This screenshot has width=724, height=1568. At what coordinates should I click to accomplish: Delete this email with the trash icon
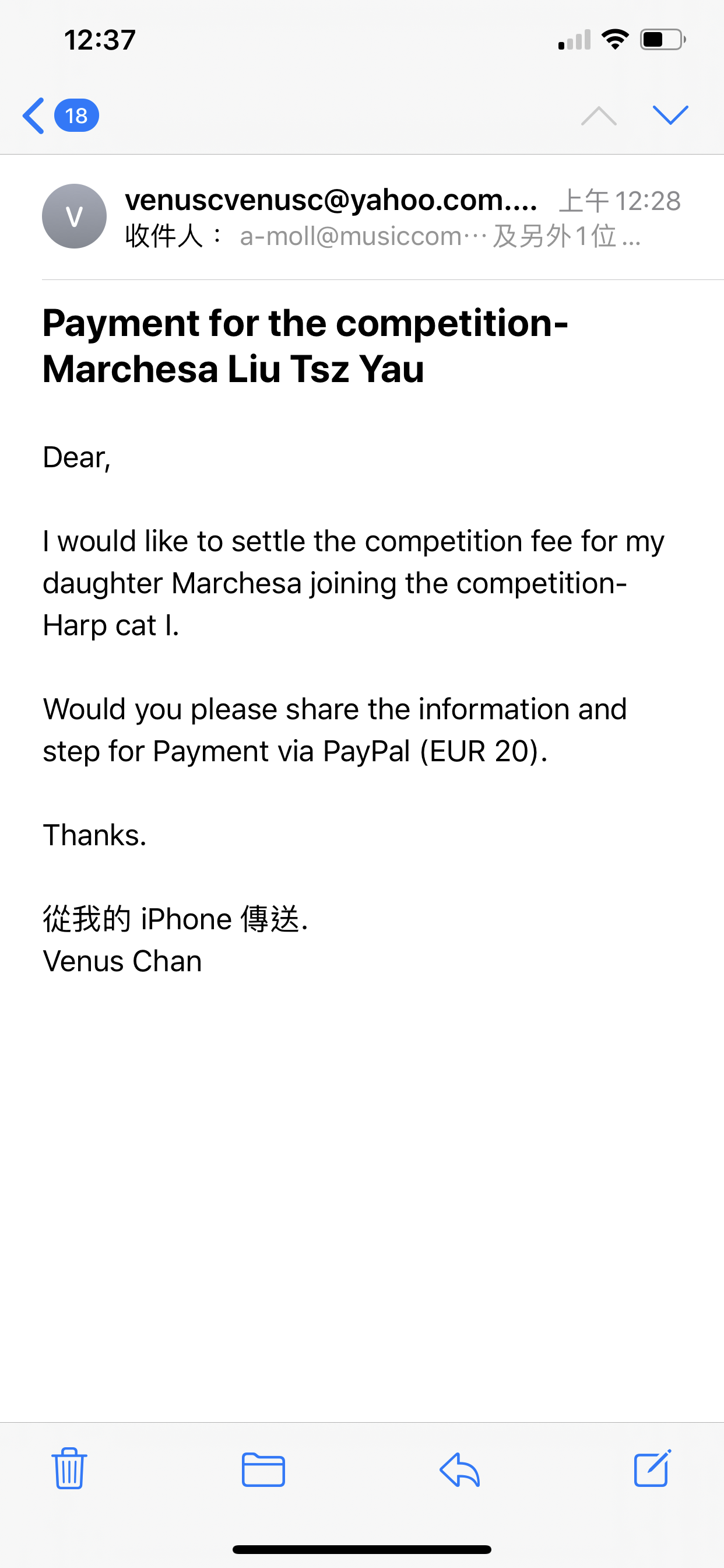tap(69, 1469)
